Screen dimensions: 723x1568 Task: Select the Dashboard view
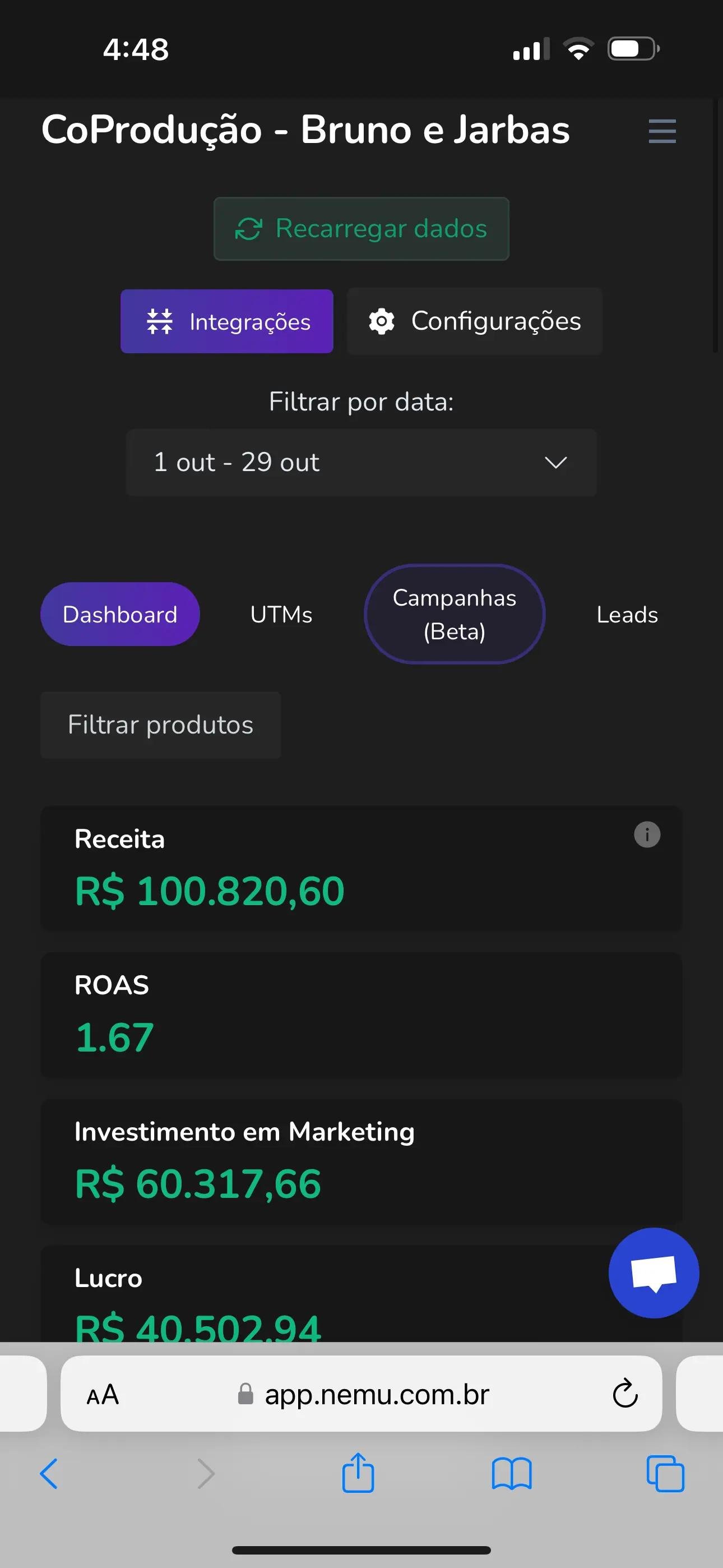120,614
